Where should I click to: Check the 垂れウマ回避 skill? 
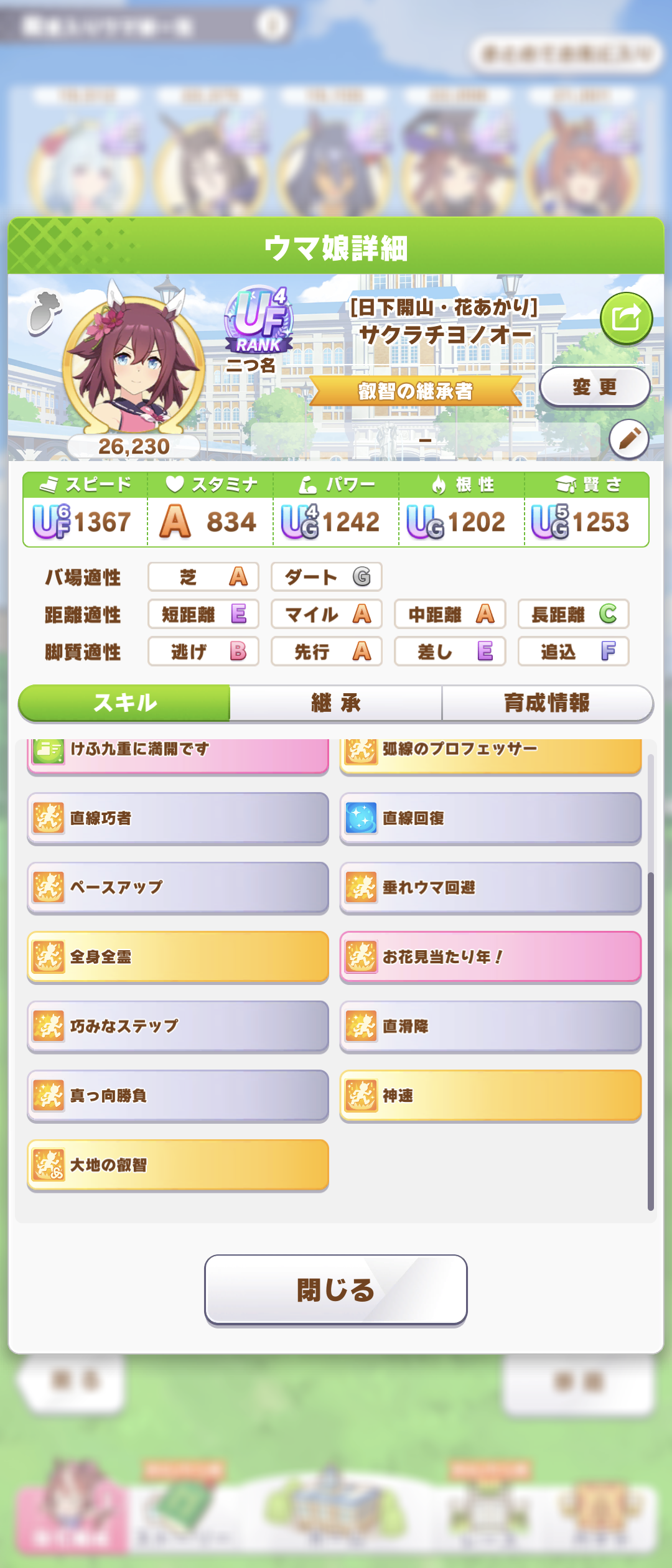(490, 887)
